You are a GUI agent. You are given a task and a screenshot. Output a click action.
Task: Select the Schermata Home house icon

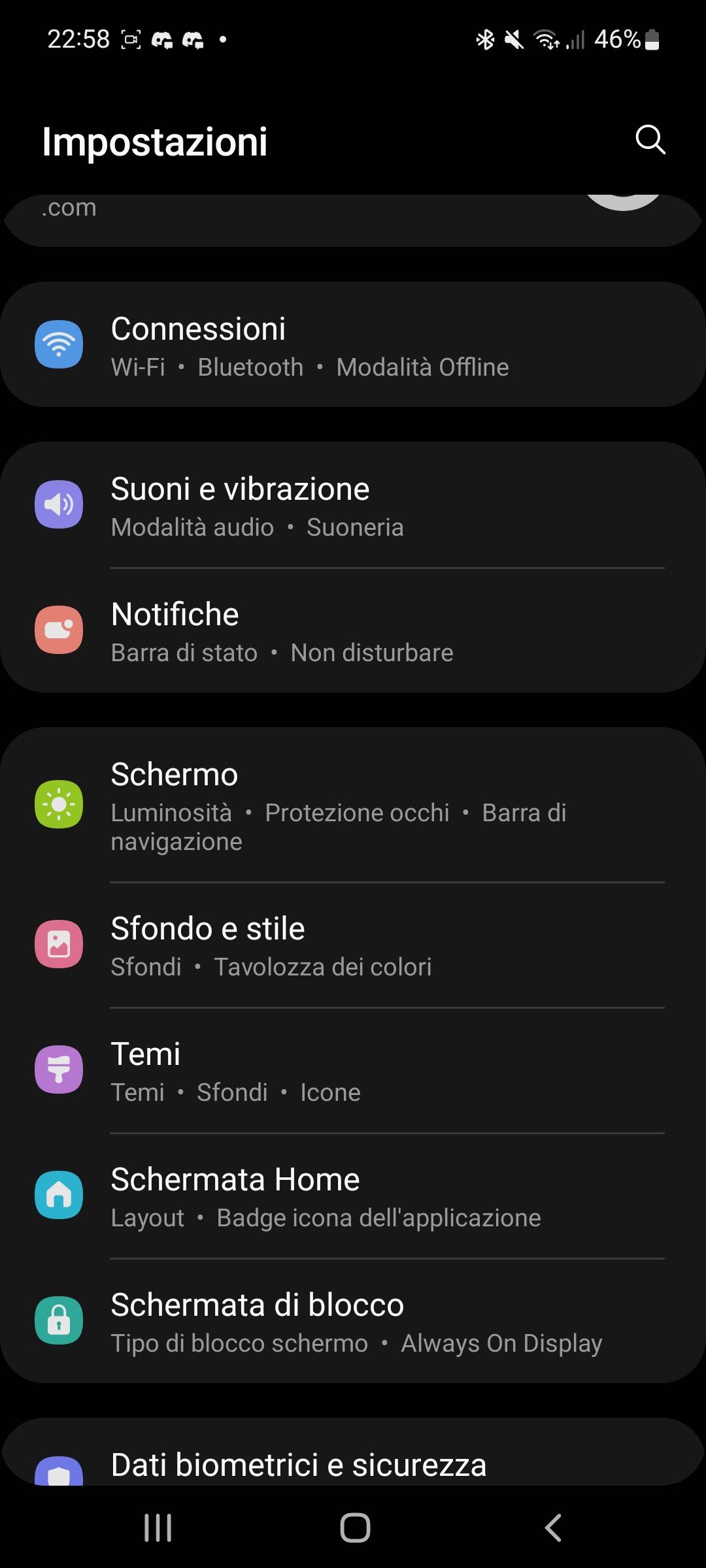coord(59,1196)
